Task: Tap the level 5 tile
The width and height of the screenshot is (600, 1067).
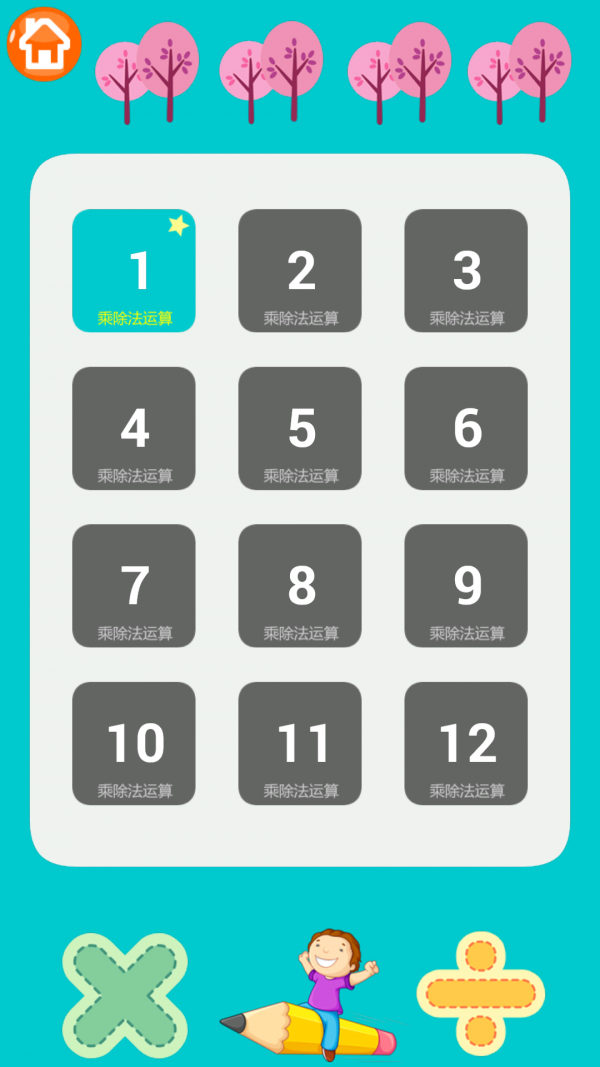Action: (x=300, y=428)
